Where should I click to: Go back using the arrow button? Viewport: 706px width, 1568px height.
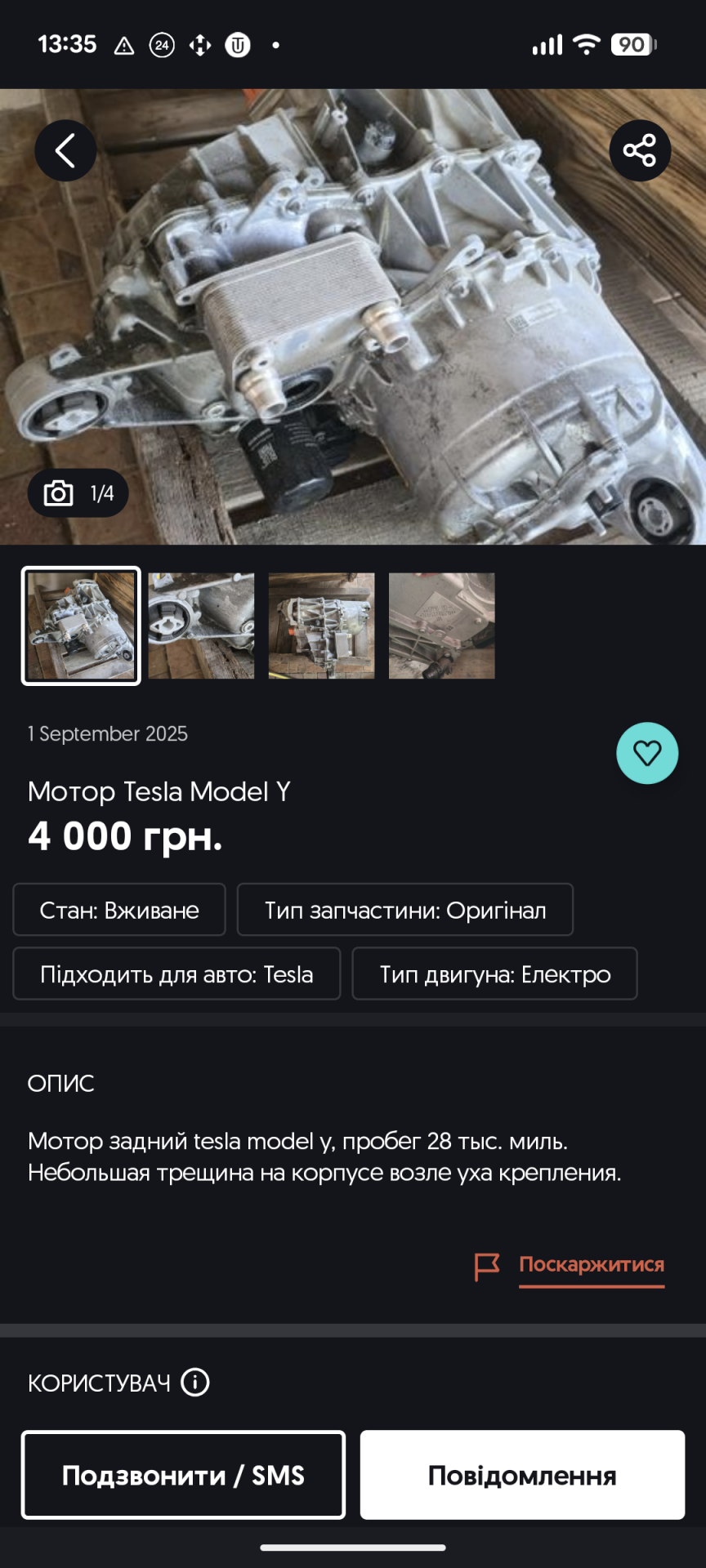click(x=65, y=151)
